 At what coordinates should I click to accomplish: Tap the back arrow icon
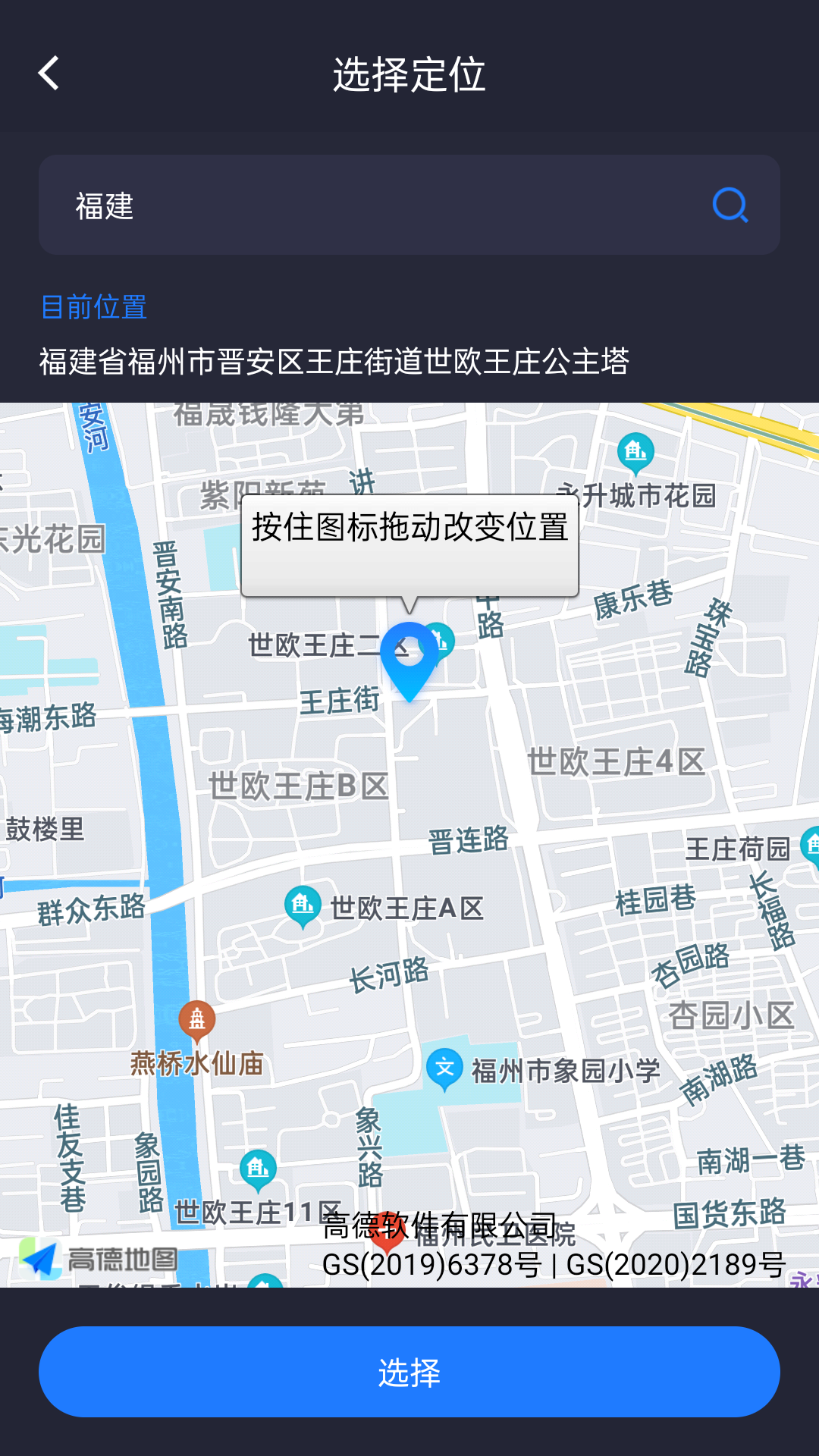pos(49,74)
